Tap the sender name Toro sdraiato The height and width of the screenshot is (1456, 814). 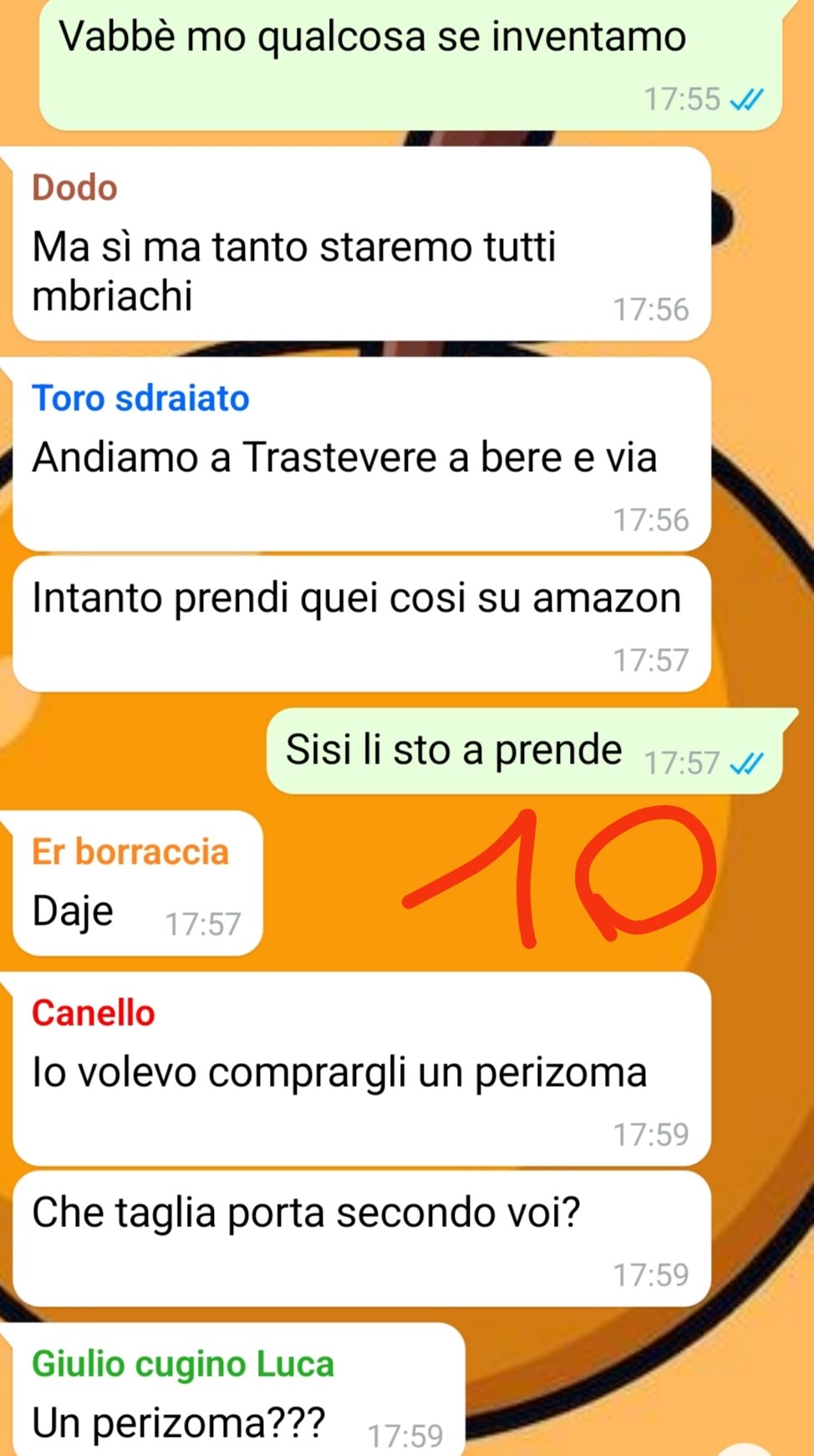click(x=140, y=398)
